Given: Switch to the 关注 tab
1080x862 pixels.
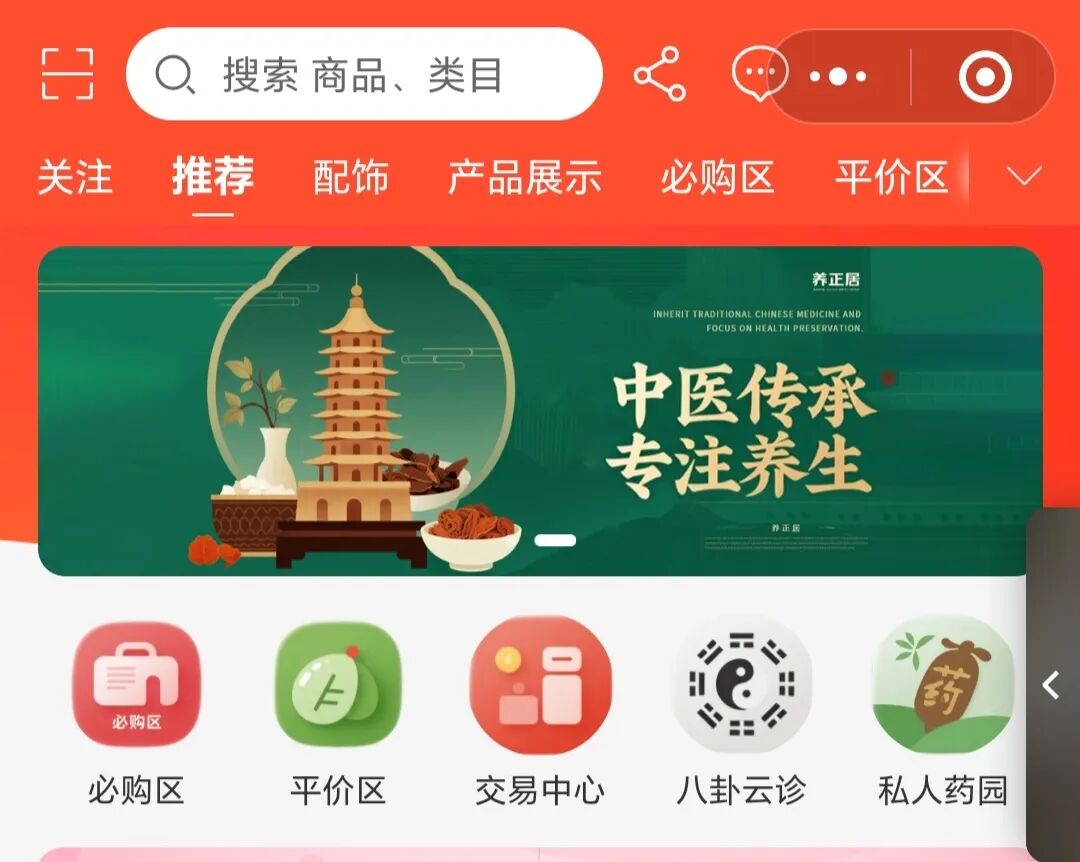Looking at the screenshot, I should [x=75, y=179].
